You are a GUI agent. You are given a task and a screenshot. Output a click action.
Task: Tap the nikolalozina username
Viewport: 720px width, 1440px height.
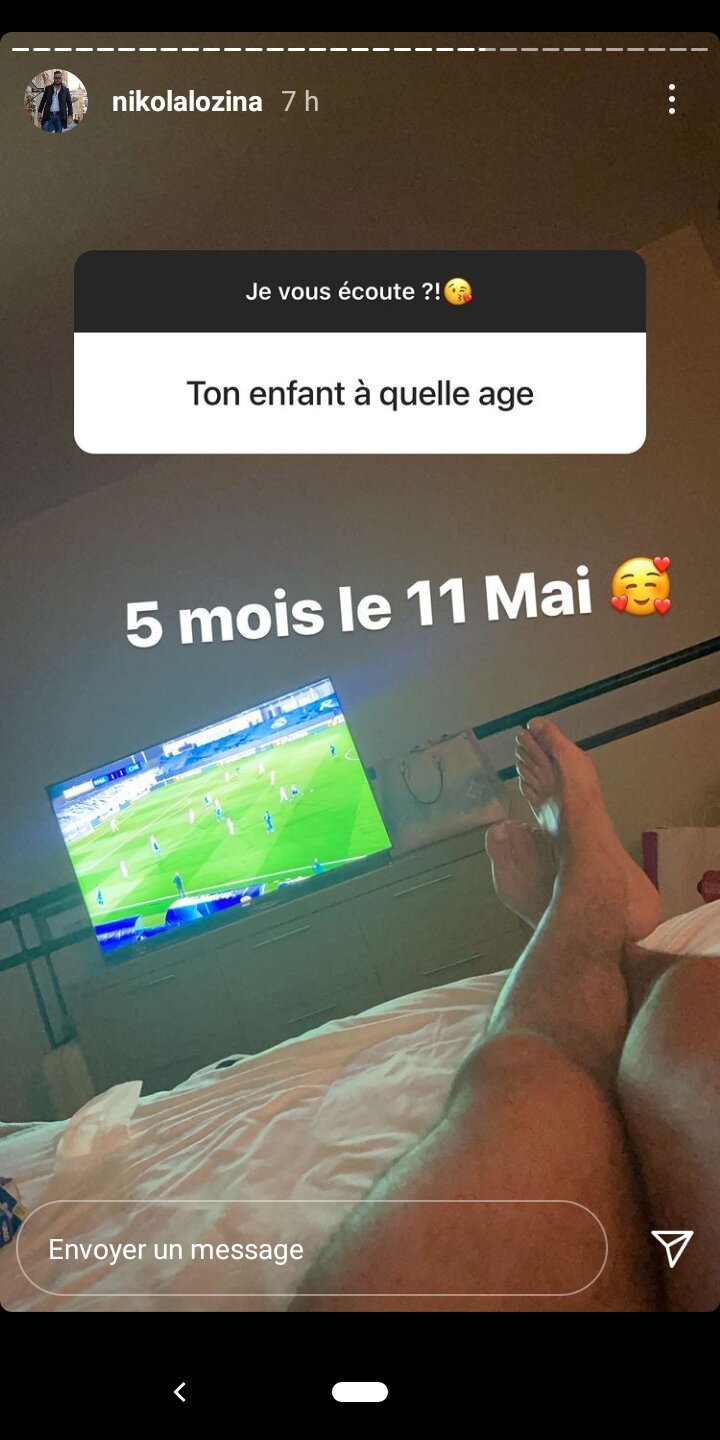(187, 101)
